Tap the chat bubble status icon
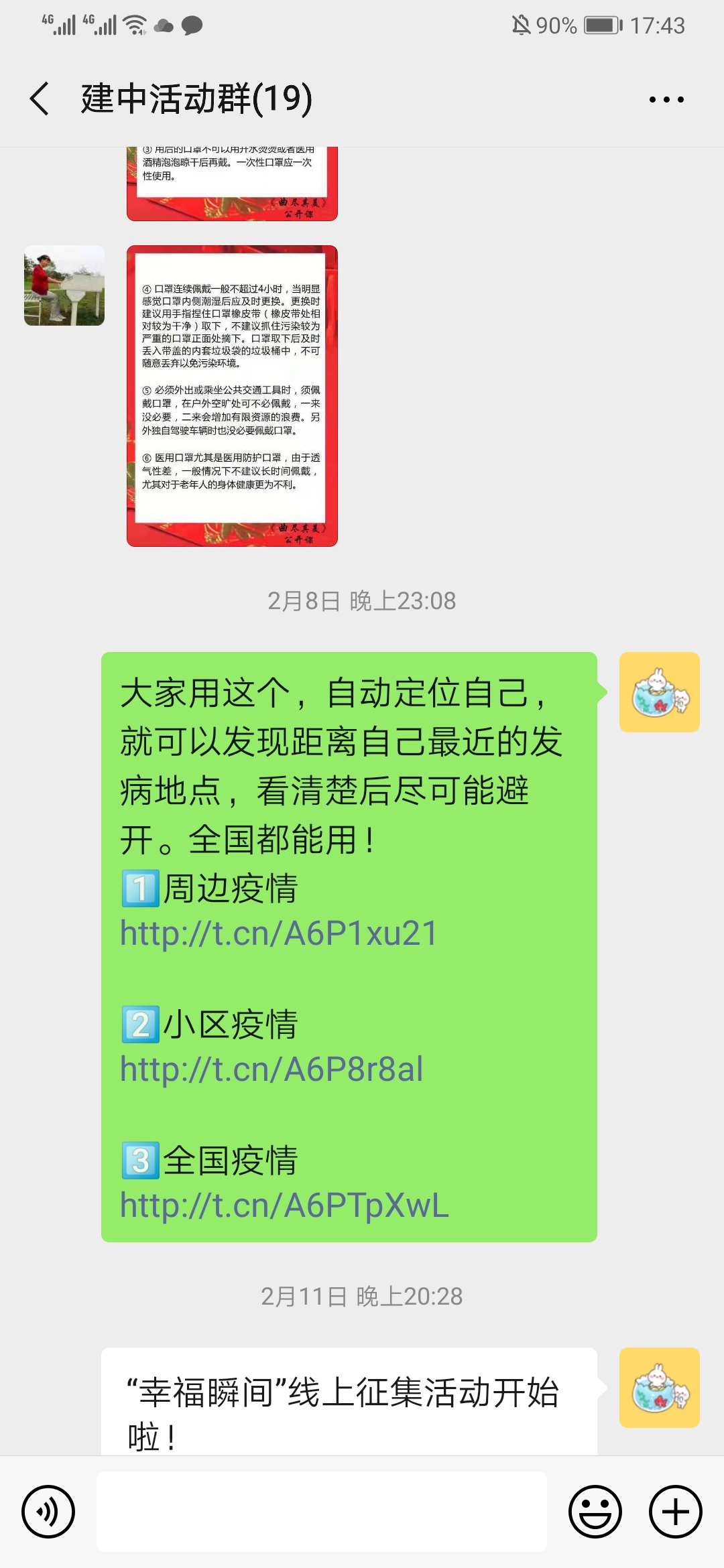724x1568 pixels. coord(191,27)
